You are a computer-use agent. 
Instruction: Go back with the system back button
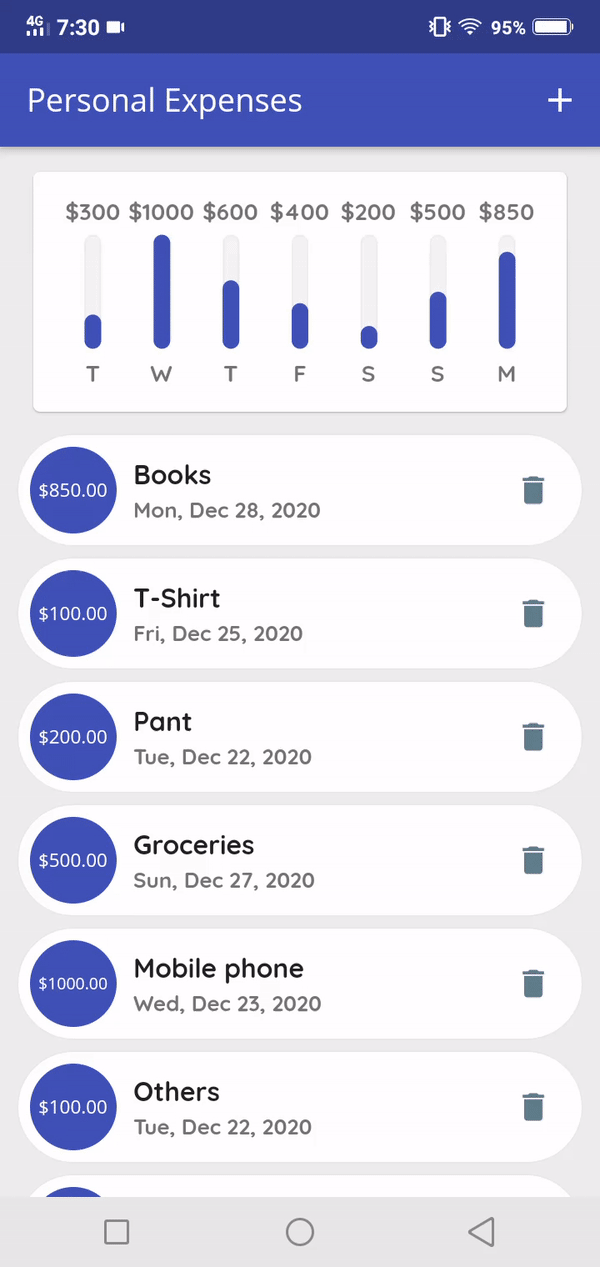click(x=482, y=1232)
